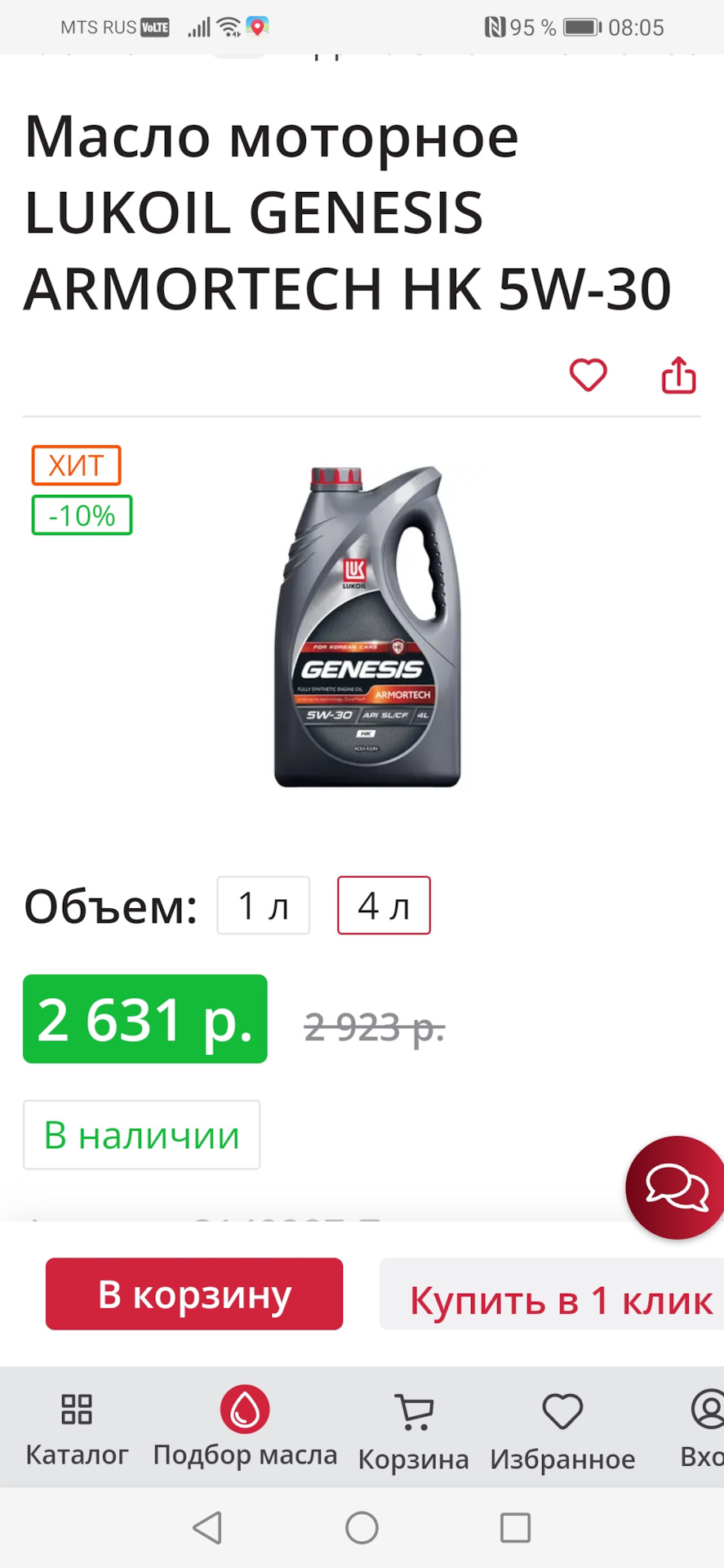Viewport: 724px width, 1568px height.
Task: Open the live chat bubble
Action: [x=677, y=1187]
